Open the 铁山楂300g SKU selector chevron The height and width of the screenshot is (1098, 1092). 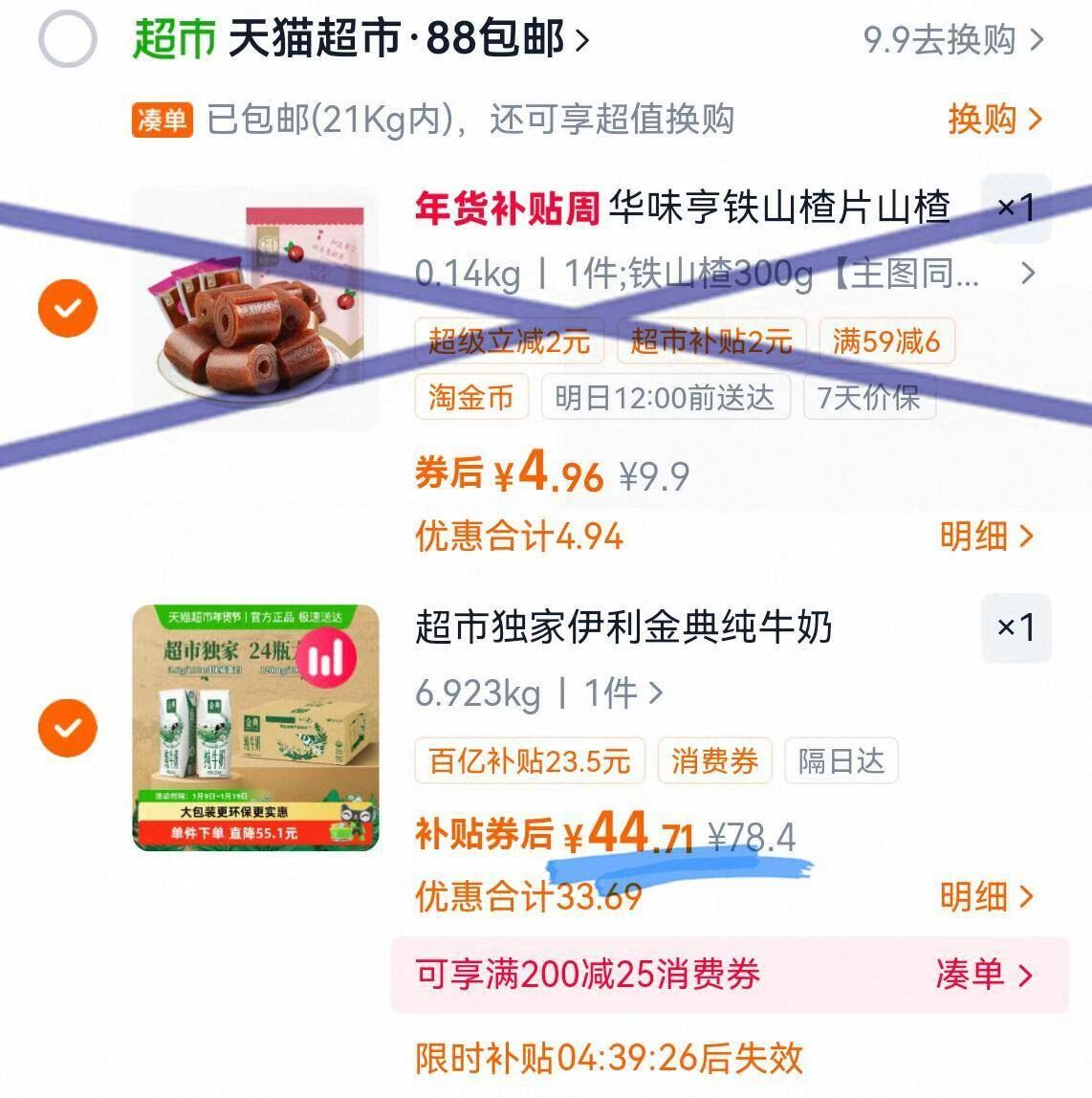point(1028,274)
